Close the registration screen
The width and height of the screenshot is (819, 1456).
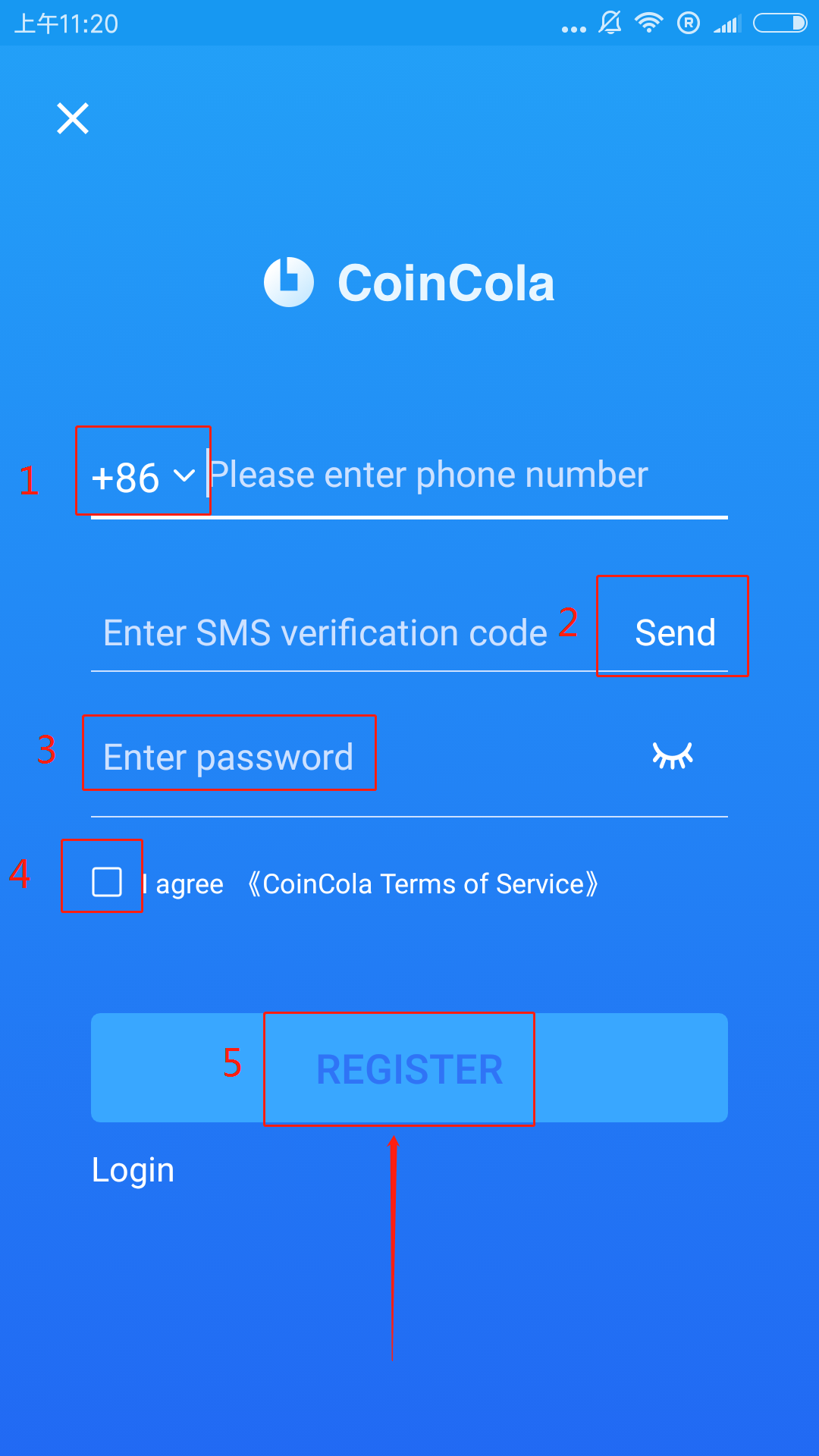[x=73, y=118]
